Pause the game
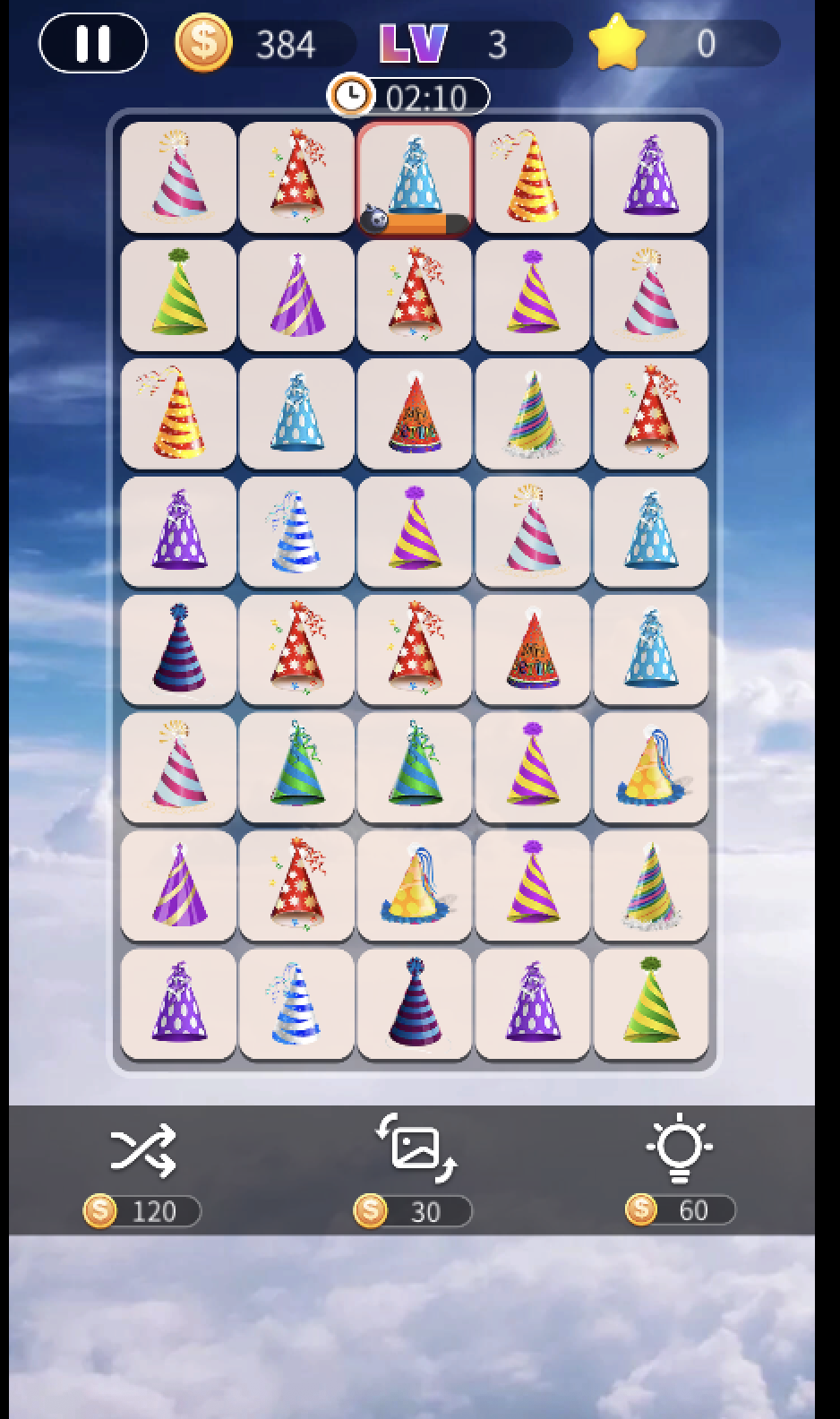 coord(93,43)
